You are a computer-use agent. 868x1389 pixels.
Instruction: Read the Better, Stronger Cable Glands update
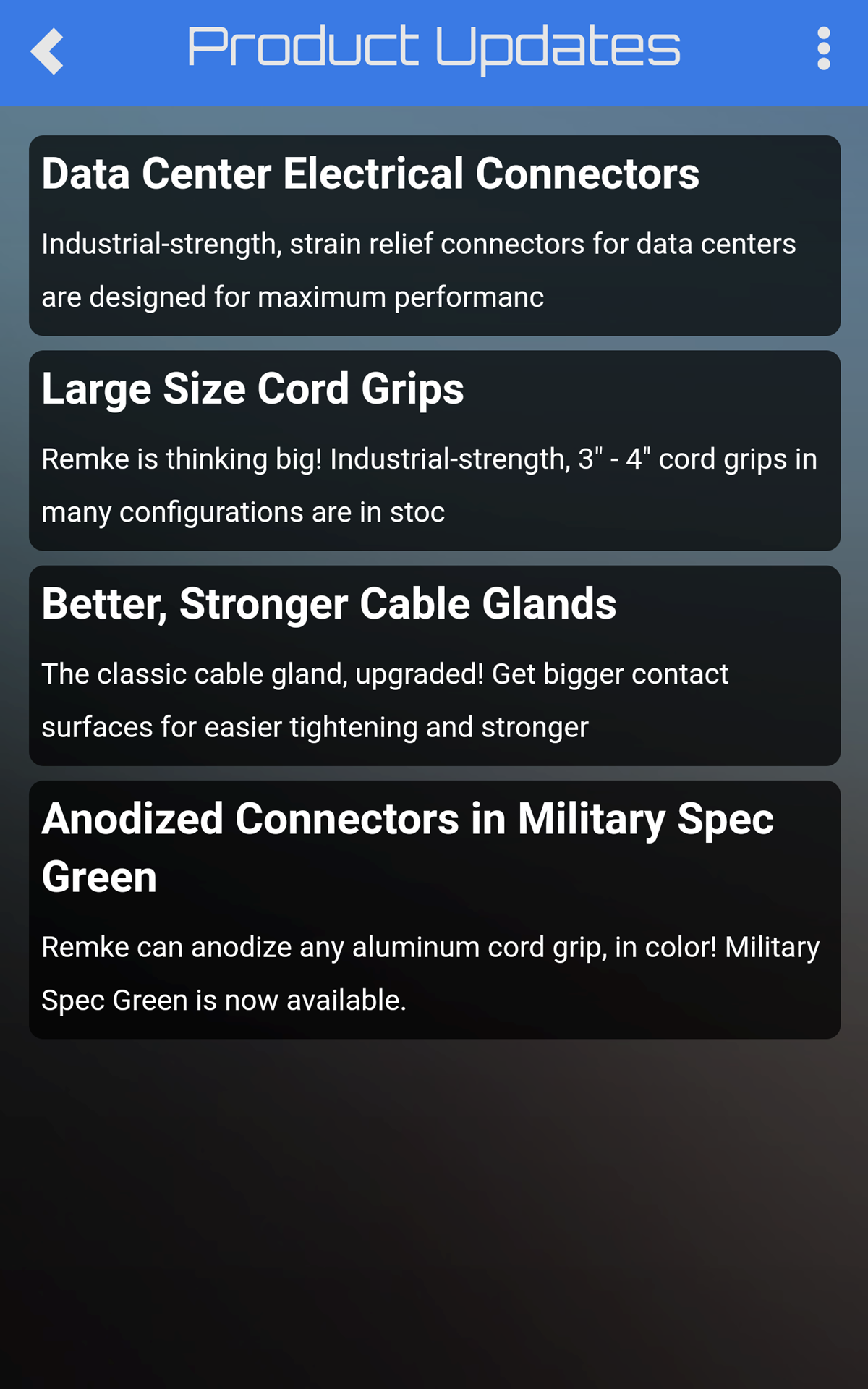click(434, 665)
